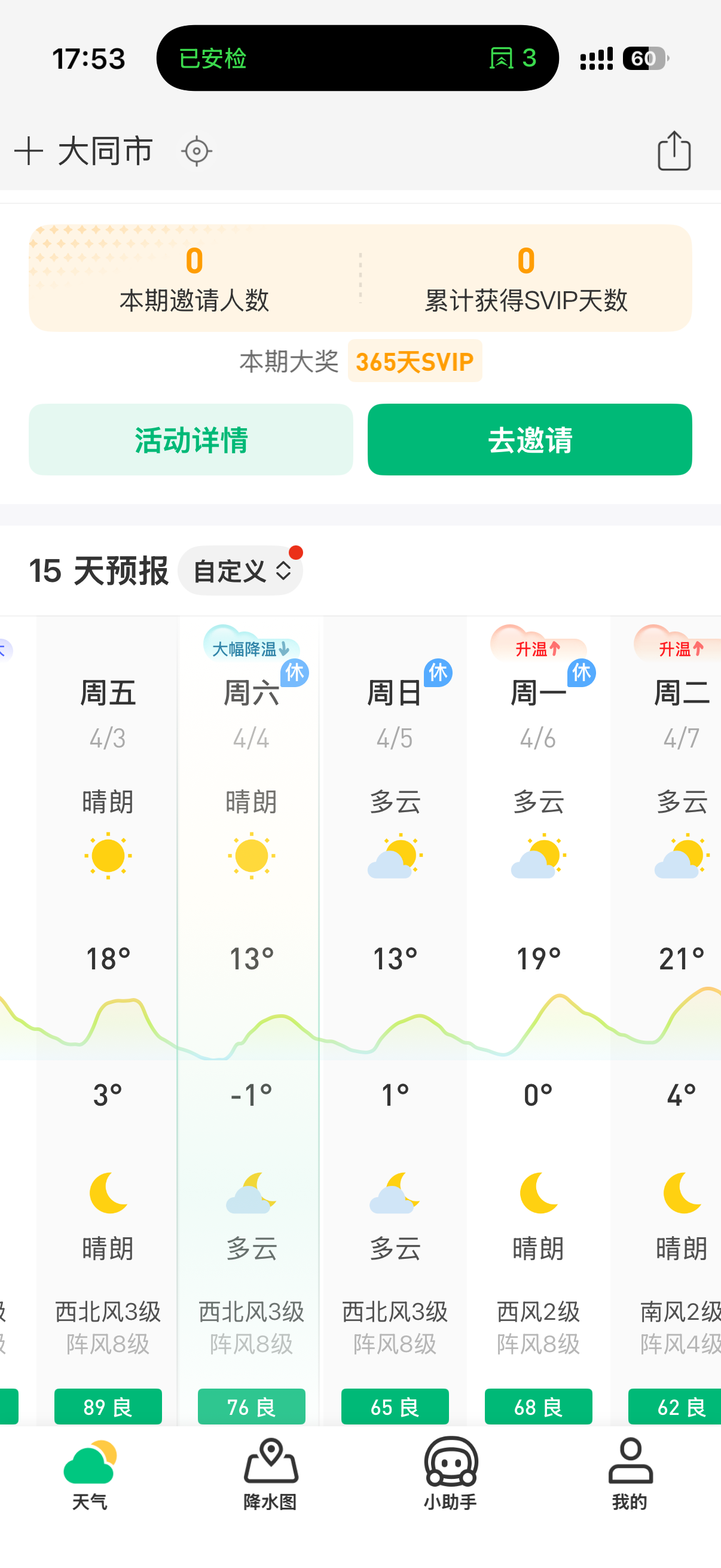Open the 周五 4/3 forecast column
721x1568 pixels.
(108, 1021)
